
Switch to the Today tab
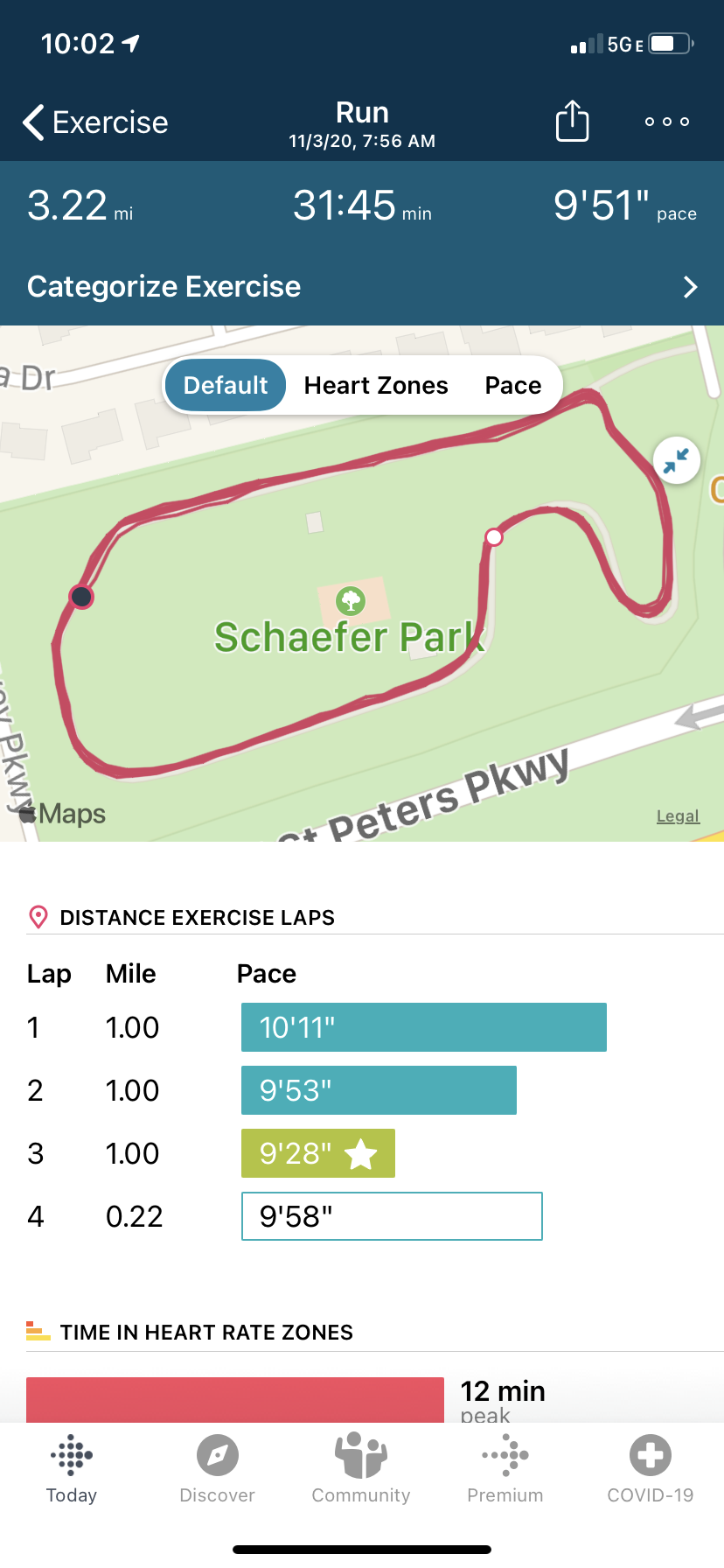(x=72, y=1469)
